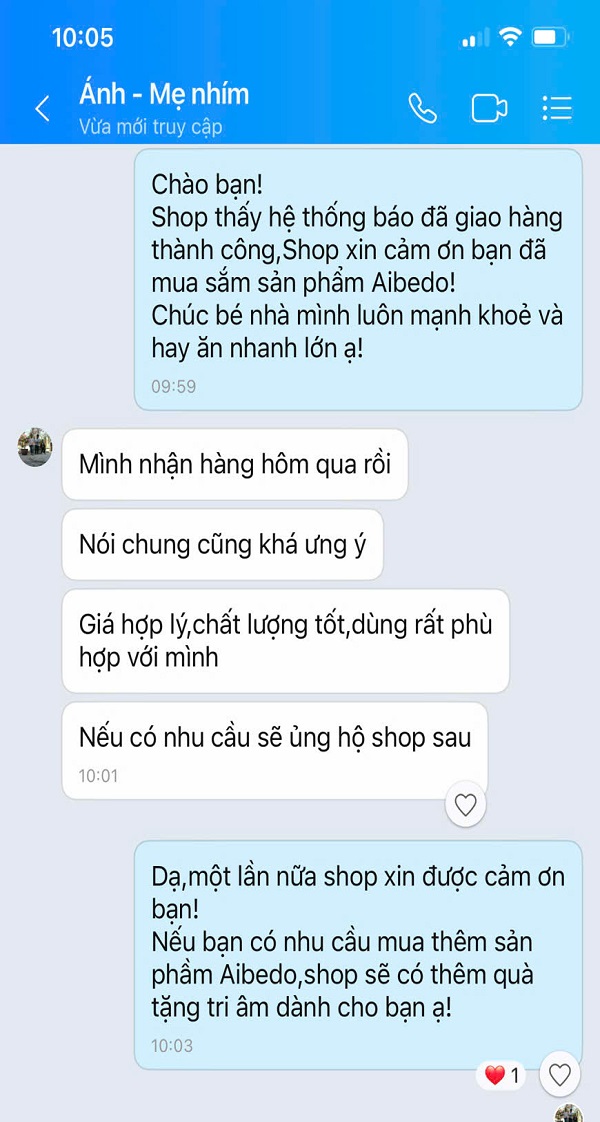Viewport: 600px width, 1122px height.
Task: Start a voice call with Ánh
Action: pyautogui.click(x=422, y=108)
